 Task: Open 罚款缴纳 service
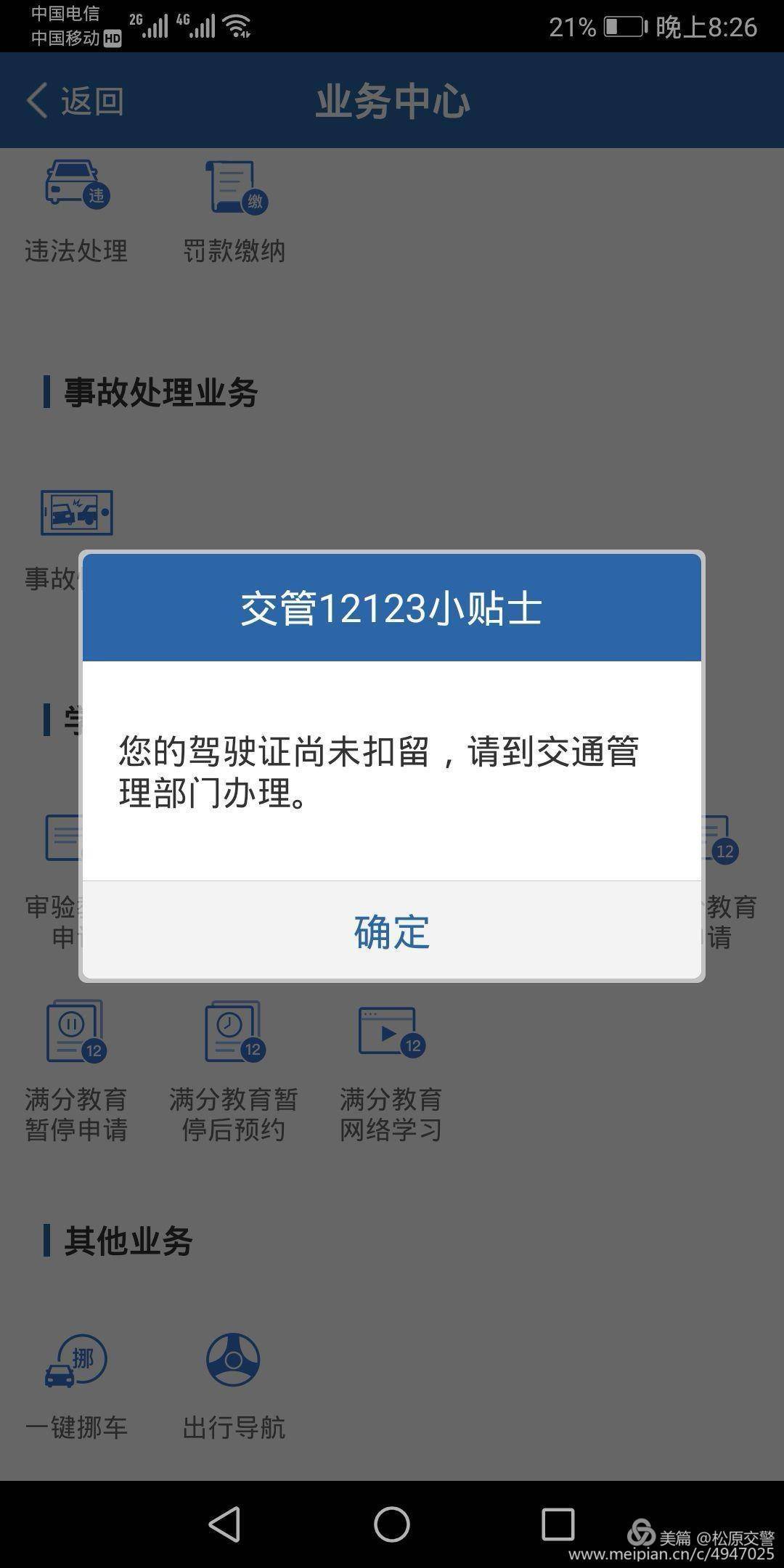[x=234, y=211]
